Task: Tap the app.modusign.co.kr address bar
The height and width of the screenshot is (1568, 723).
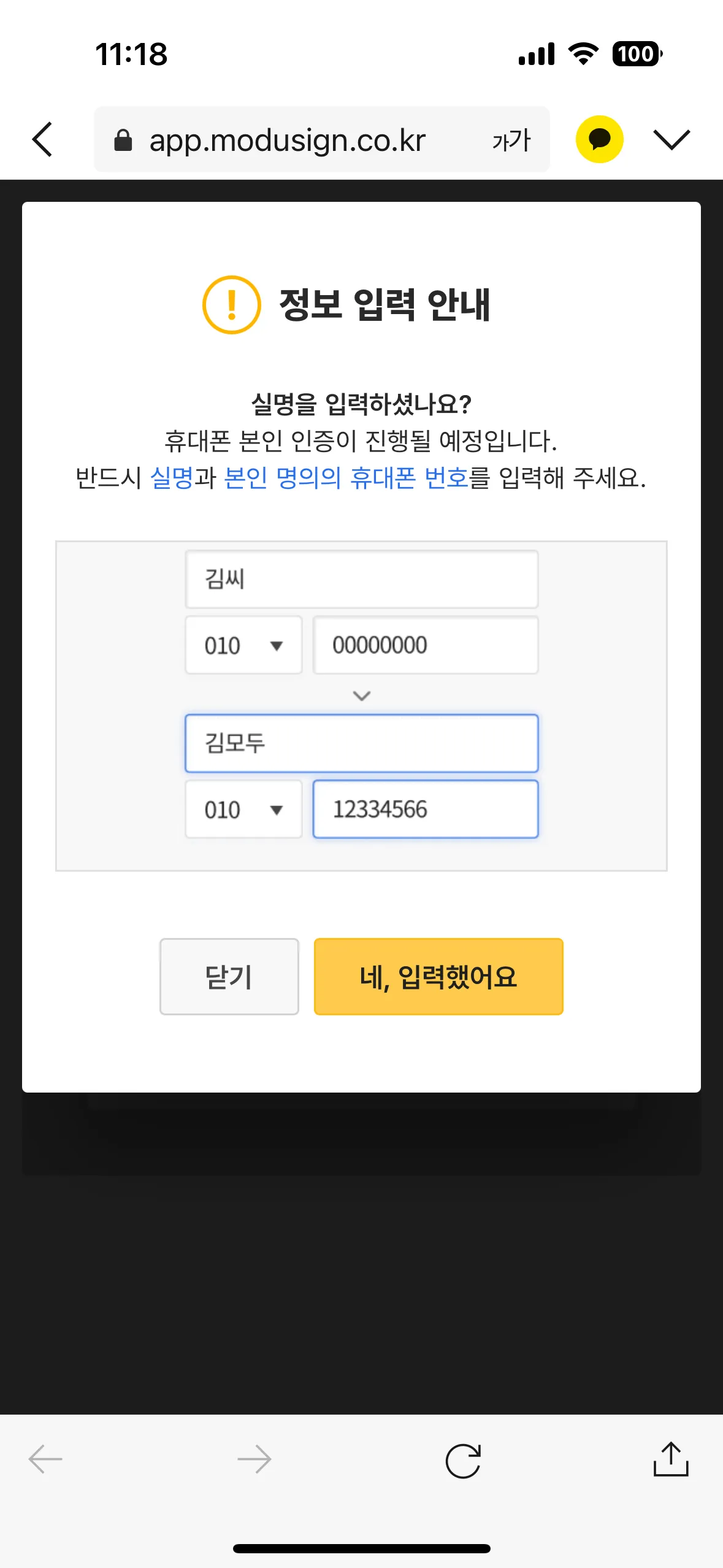Action: [288, 140]
